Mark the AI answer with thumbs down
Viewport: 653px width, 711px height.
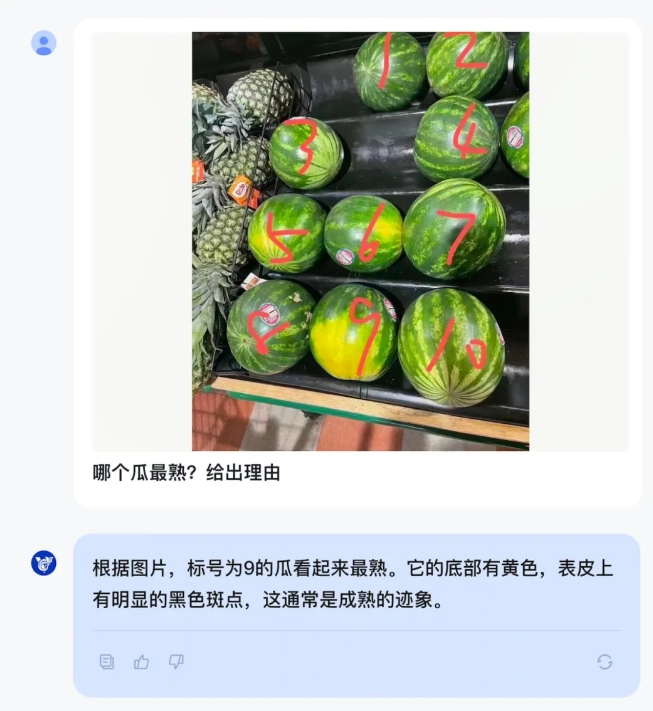[176, 662]
